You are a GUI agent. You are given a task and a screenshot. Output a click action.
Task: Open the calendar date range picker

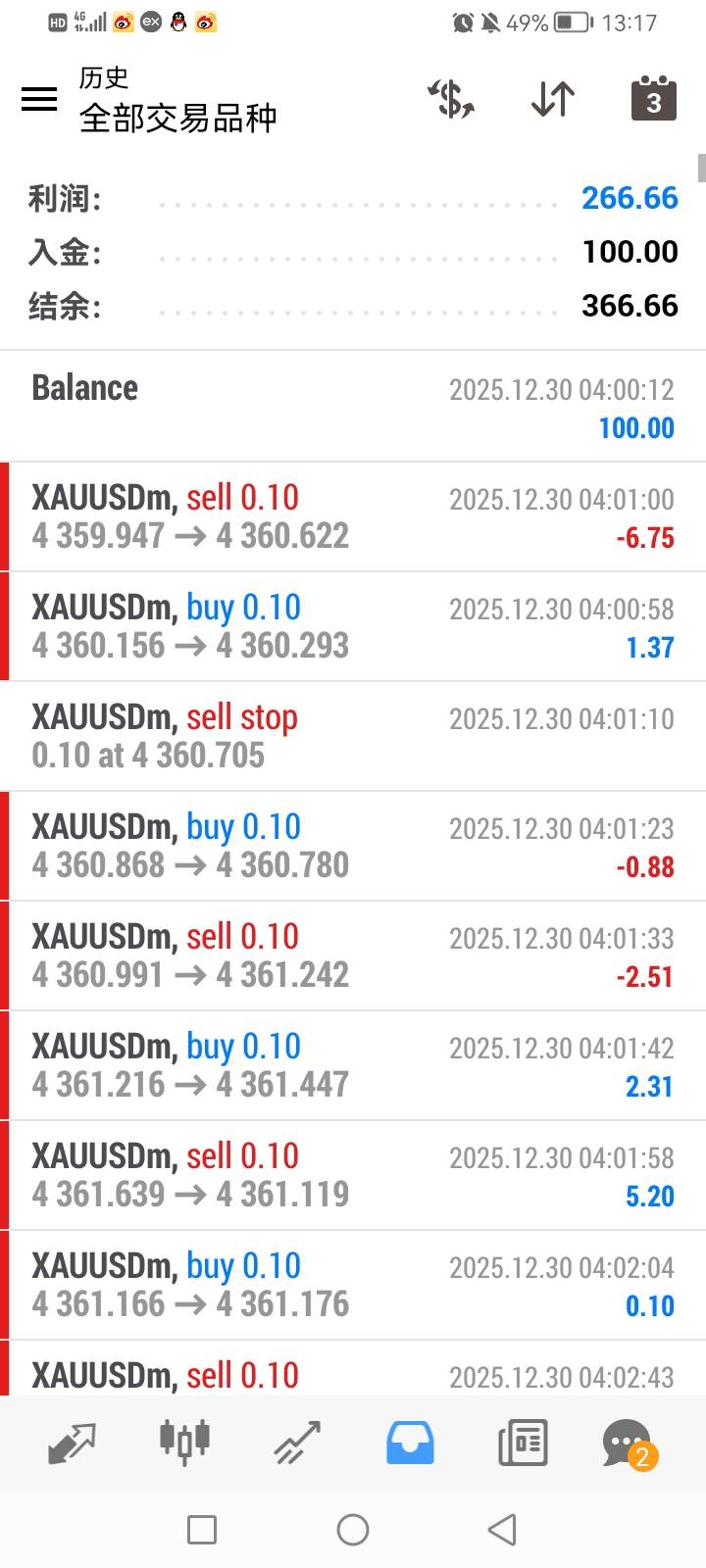(653, 99)
